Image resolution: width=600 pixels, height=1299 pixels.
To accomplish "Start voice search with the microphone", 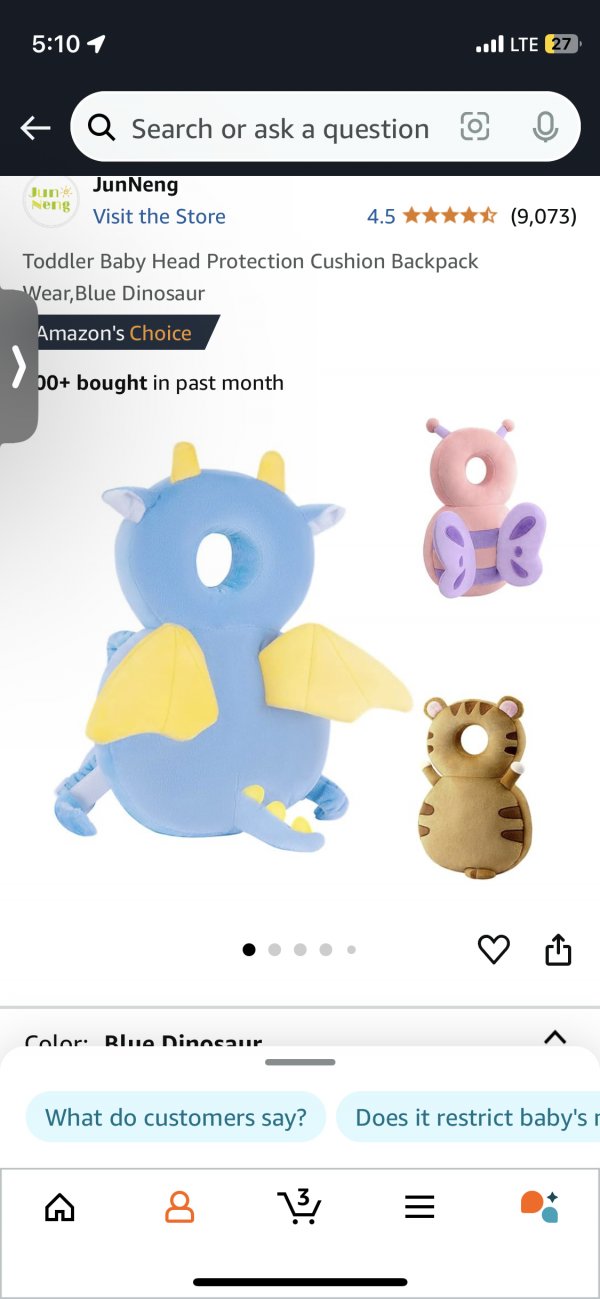I will coord(545,127).
